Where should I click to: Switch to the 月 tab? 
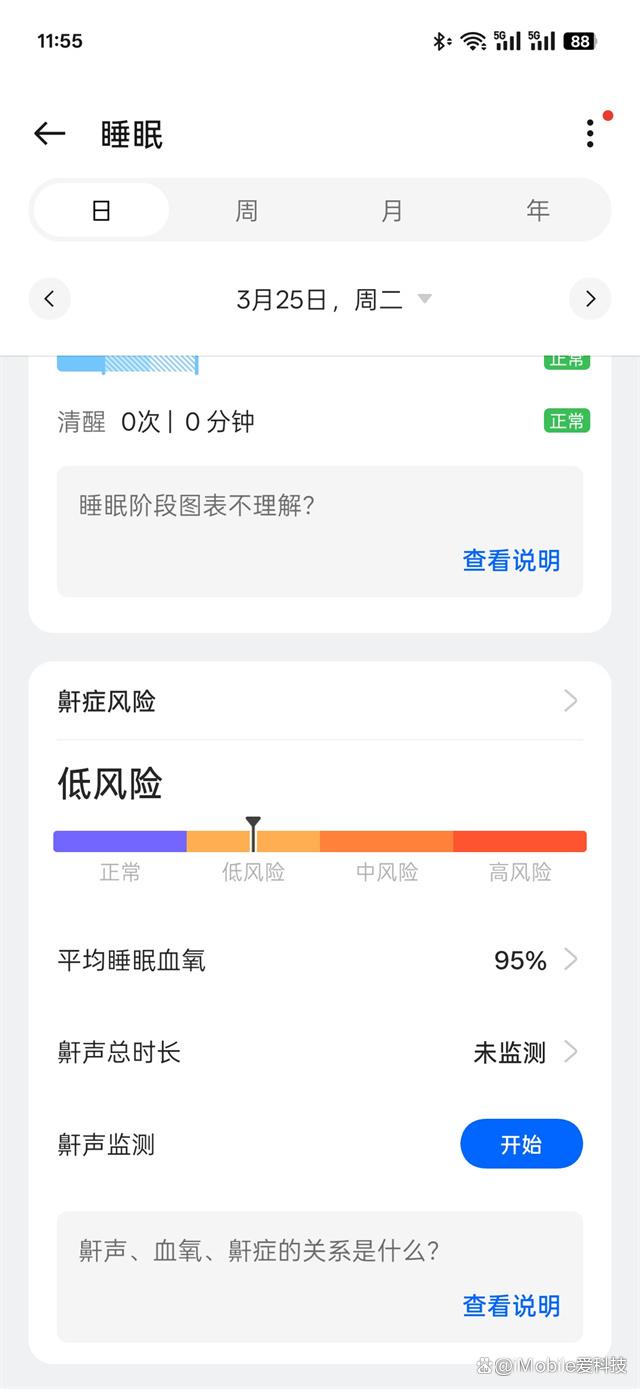pos(392,211)
